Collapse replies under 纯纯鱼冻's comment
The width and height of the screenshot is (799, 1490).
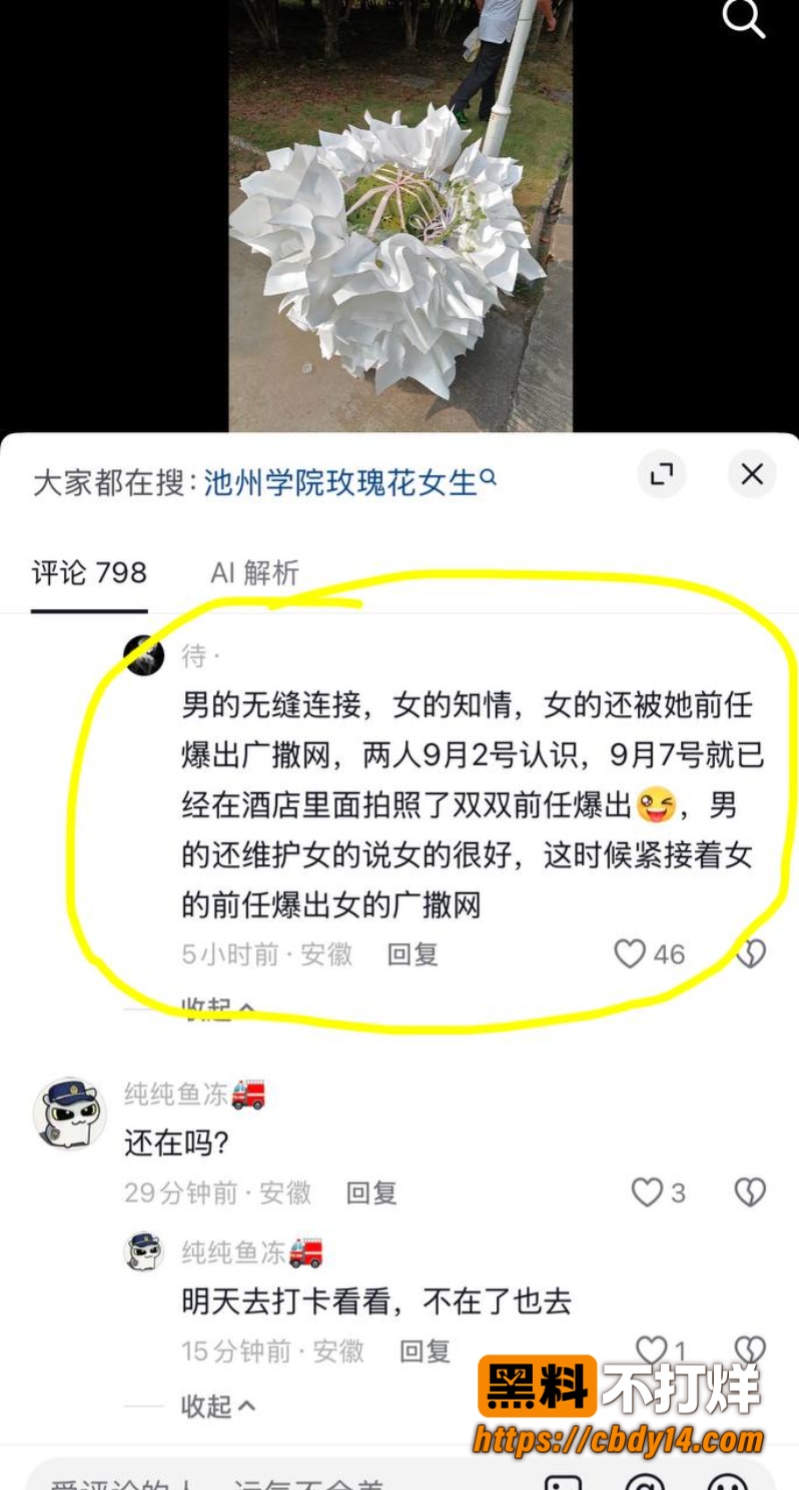[218, 1406]
